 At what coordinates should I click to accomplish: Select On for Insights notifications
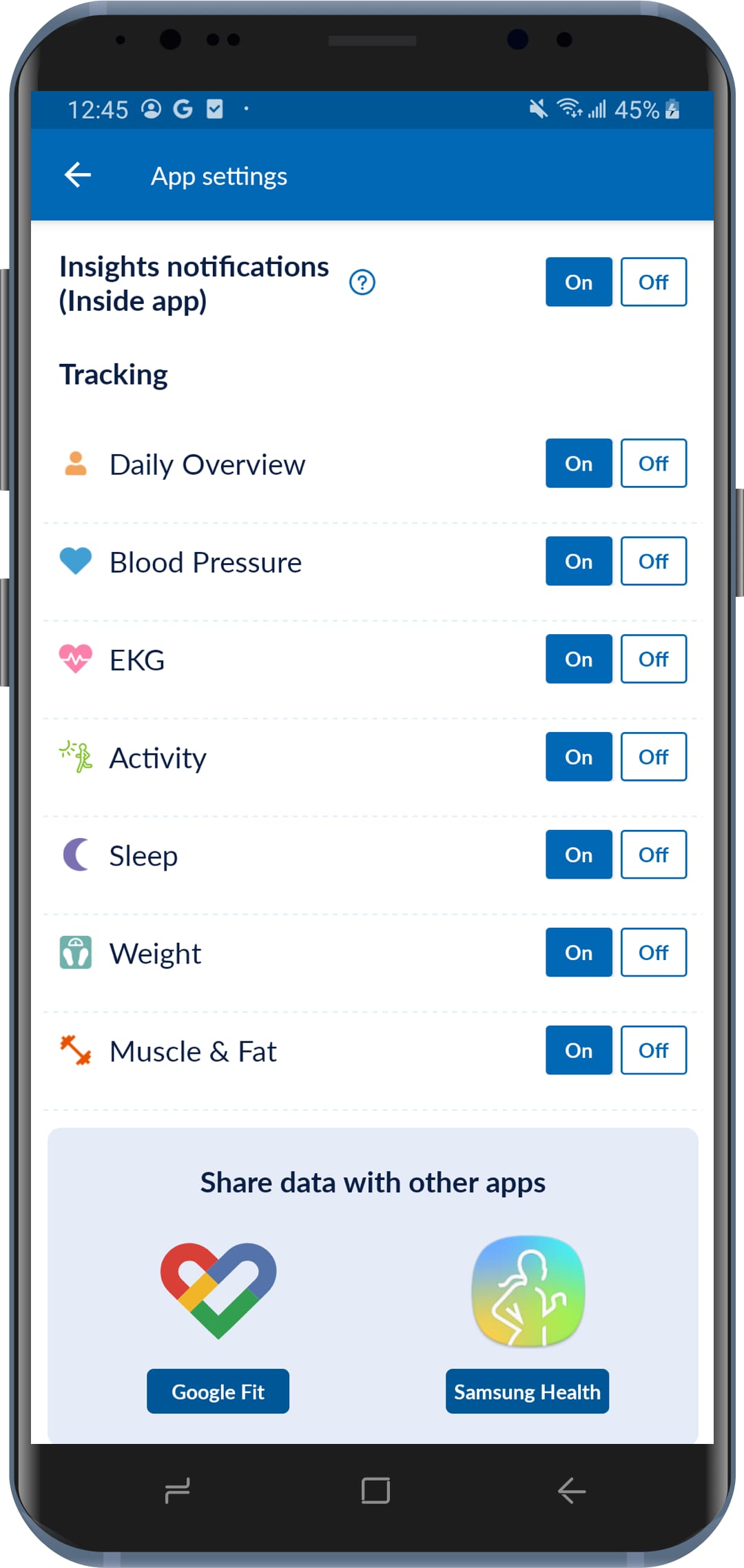579,282
